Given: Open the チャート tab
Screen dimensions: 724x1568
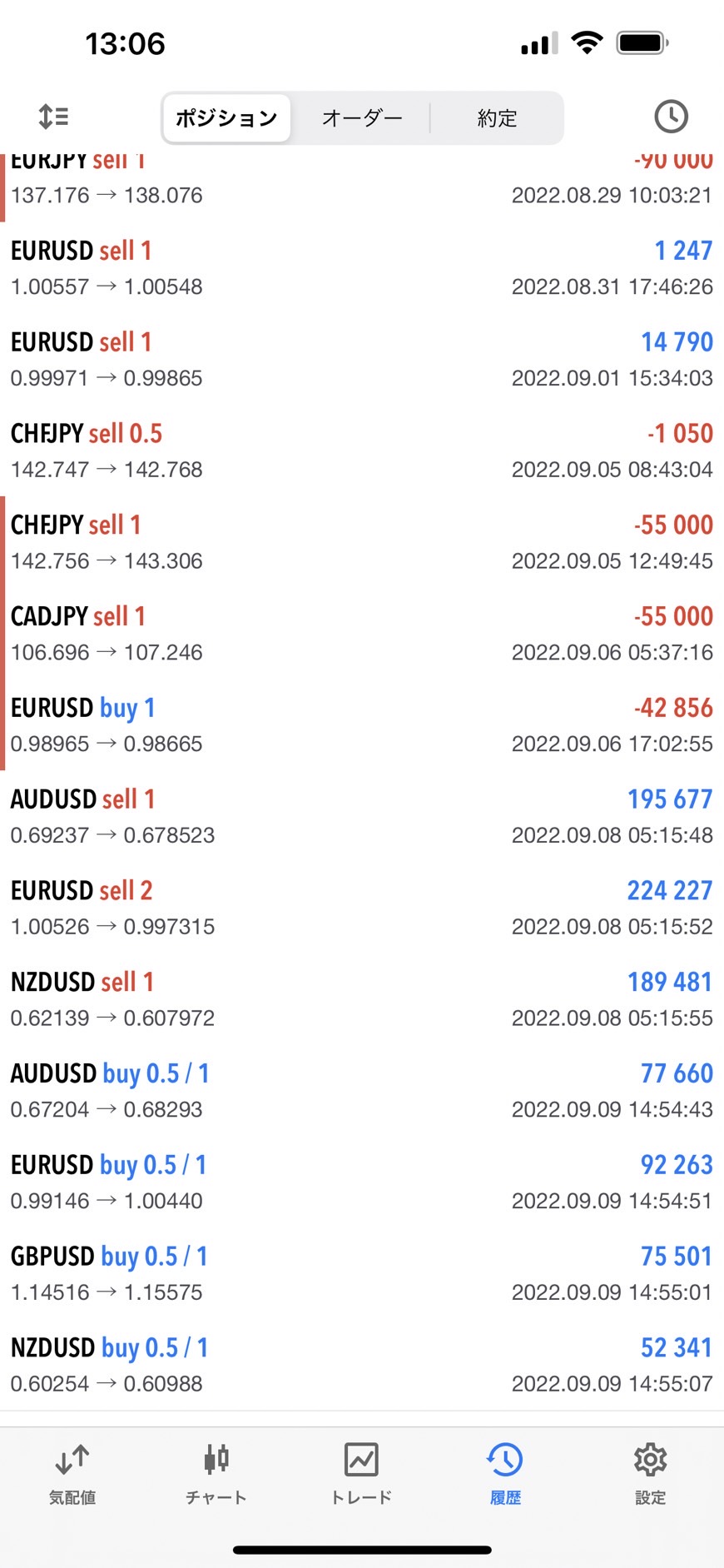Looking at the screenshot, I should click(x=216, y=1476).
